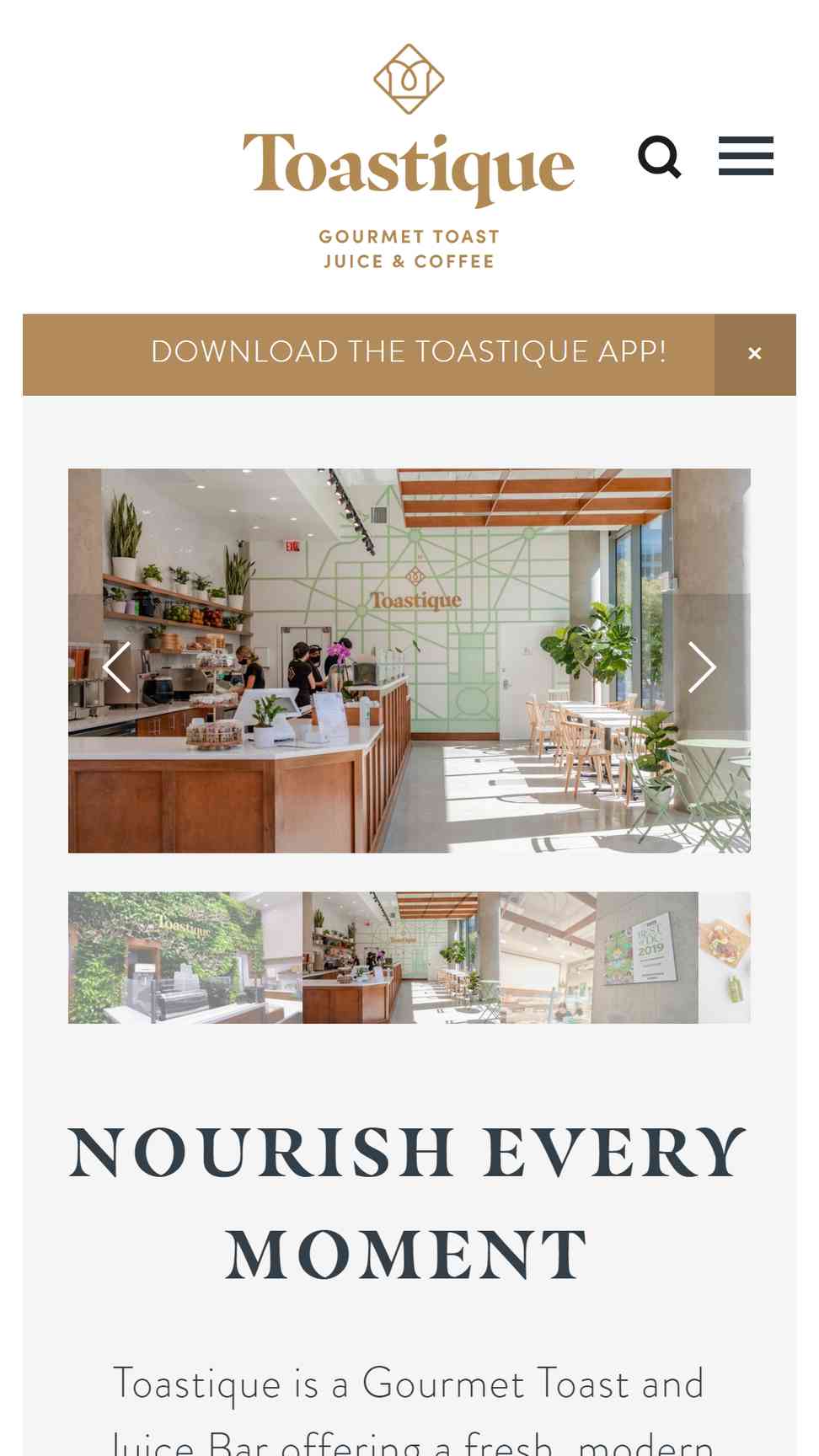This screenshot has height=1456, width=819.
Task: Open the search magnifier icon
Action: pyautogui.click(x=660, y=157)
